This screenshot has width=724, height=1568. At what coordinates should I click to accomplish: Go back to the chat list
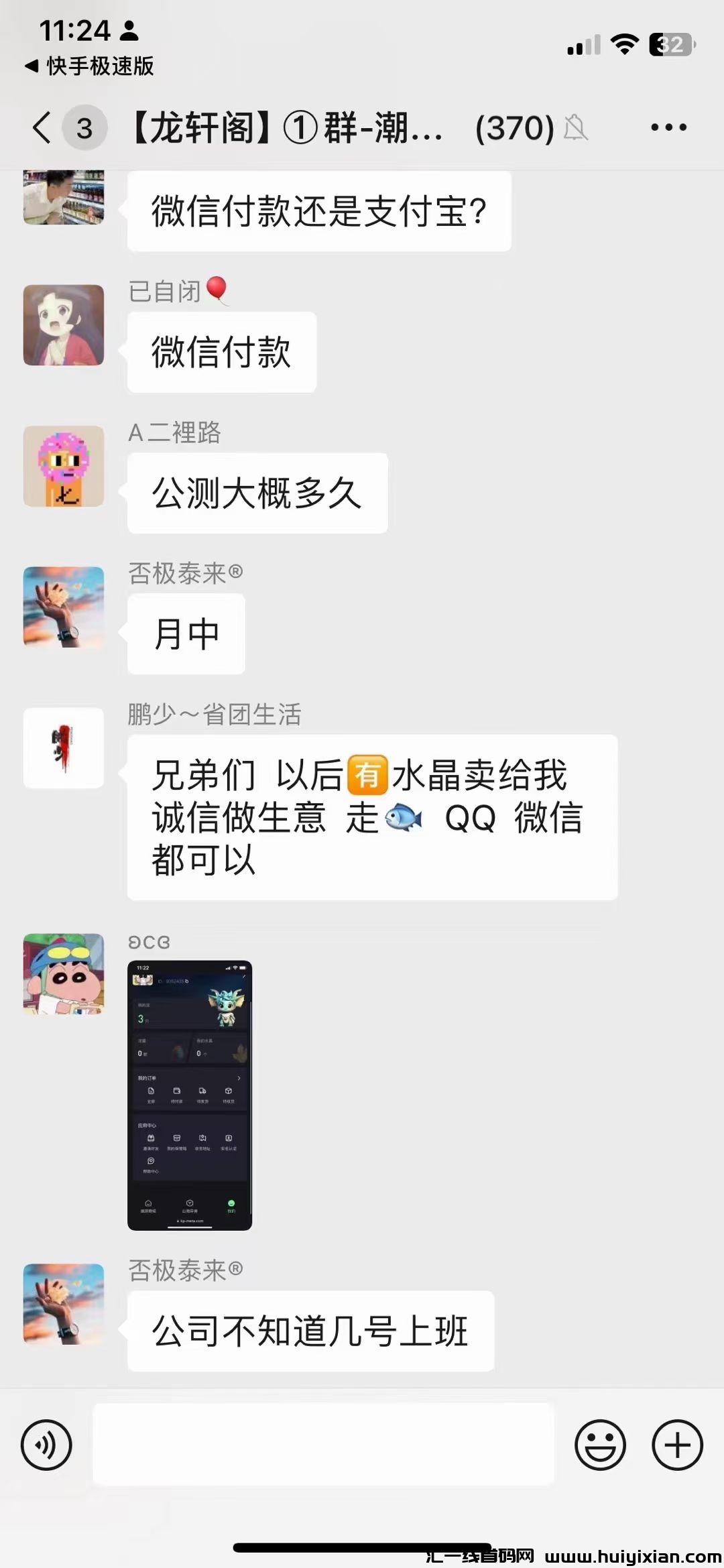42,127
